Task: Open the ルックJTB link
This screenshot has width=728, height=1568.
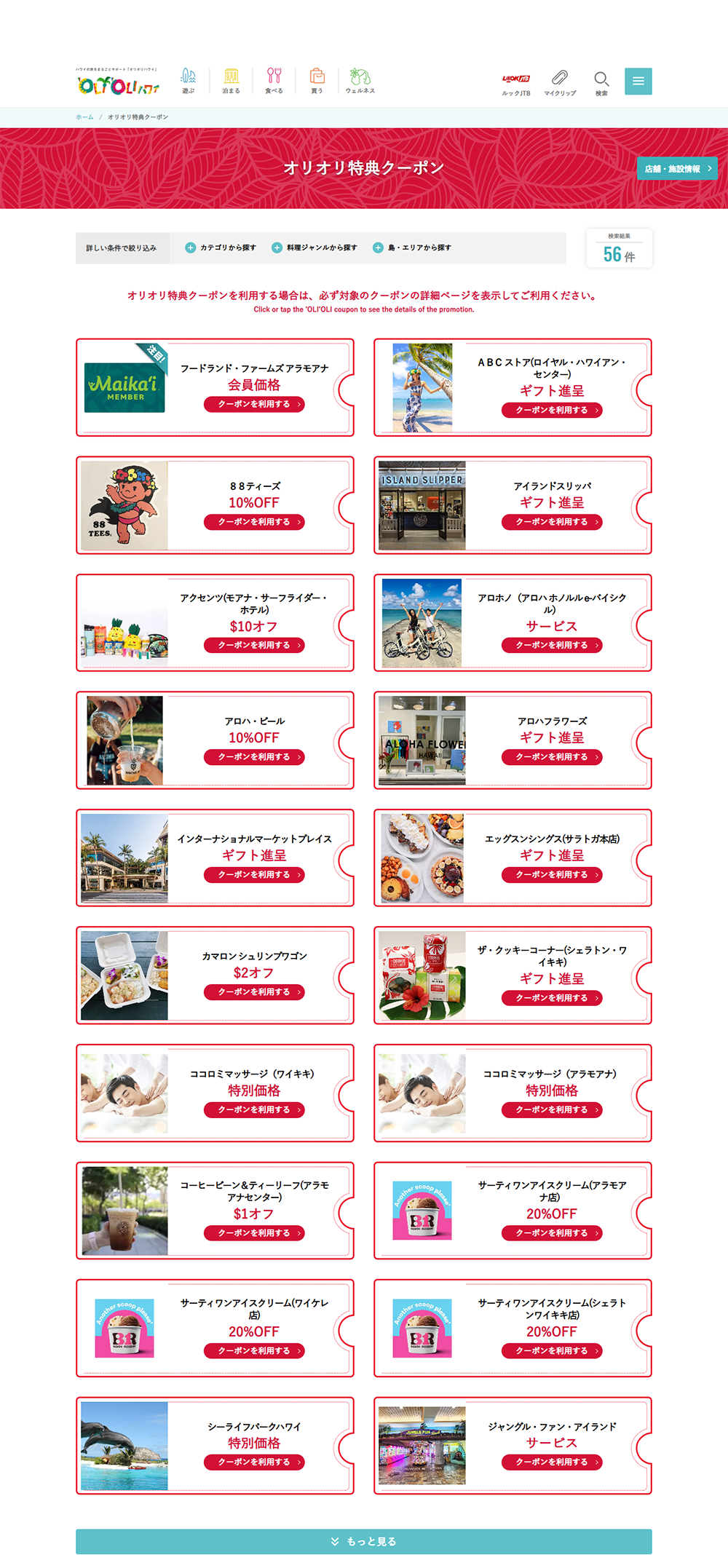Action: point(515,82)
